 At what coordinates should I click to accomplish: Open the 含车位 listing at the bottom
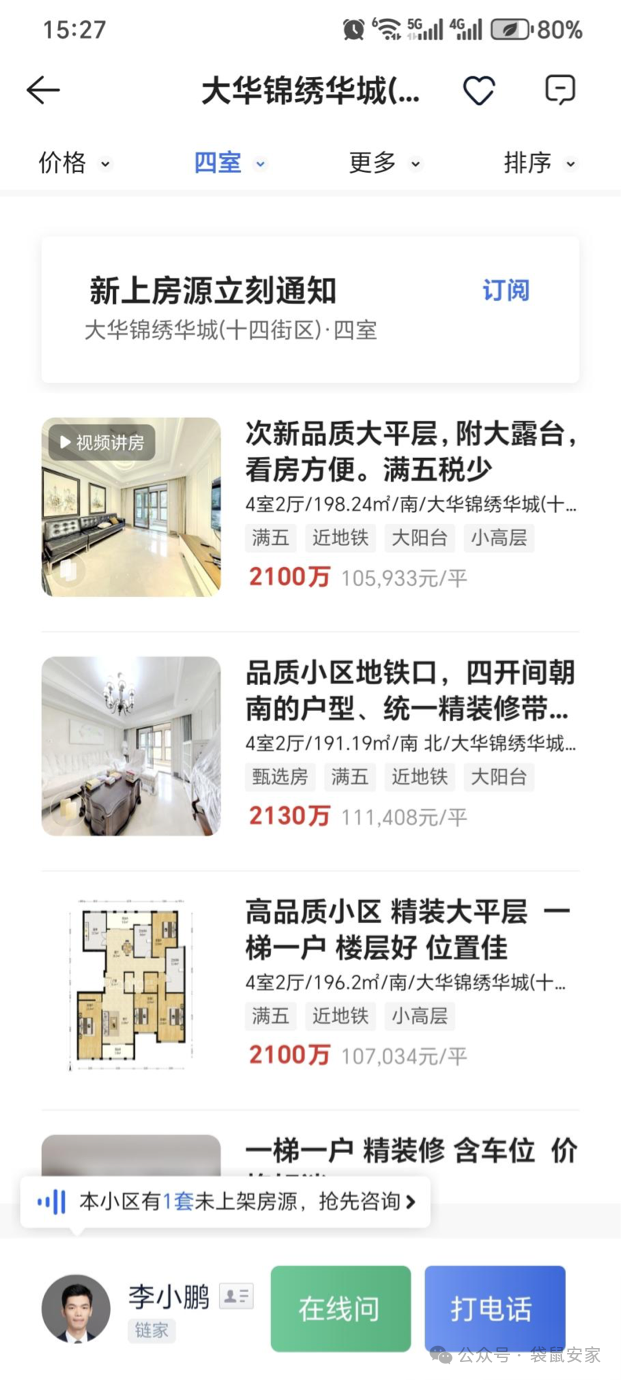pyautogui.click(x=410, y=1151)
